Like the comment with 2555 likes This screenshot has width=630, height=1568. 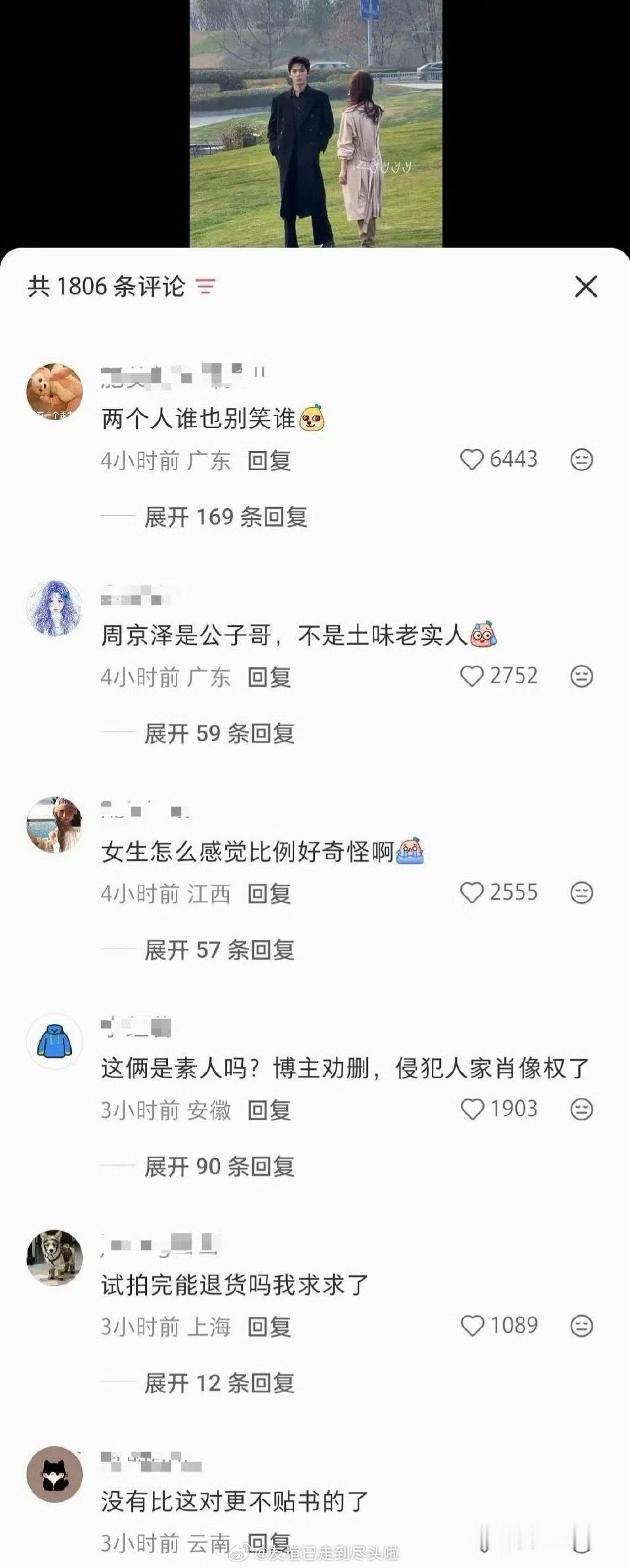point(472,893)
